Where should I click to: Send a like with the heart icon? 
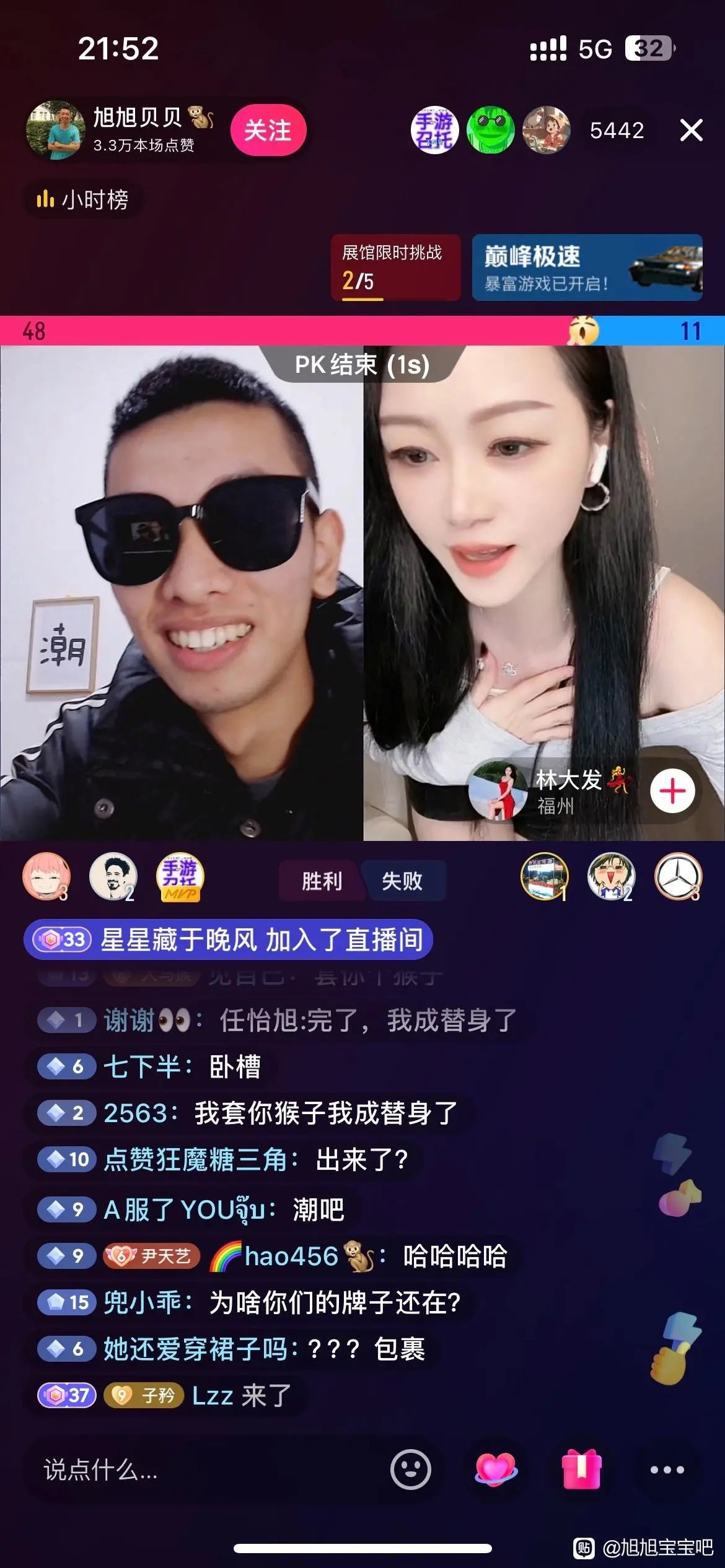coord(496,1470)
